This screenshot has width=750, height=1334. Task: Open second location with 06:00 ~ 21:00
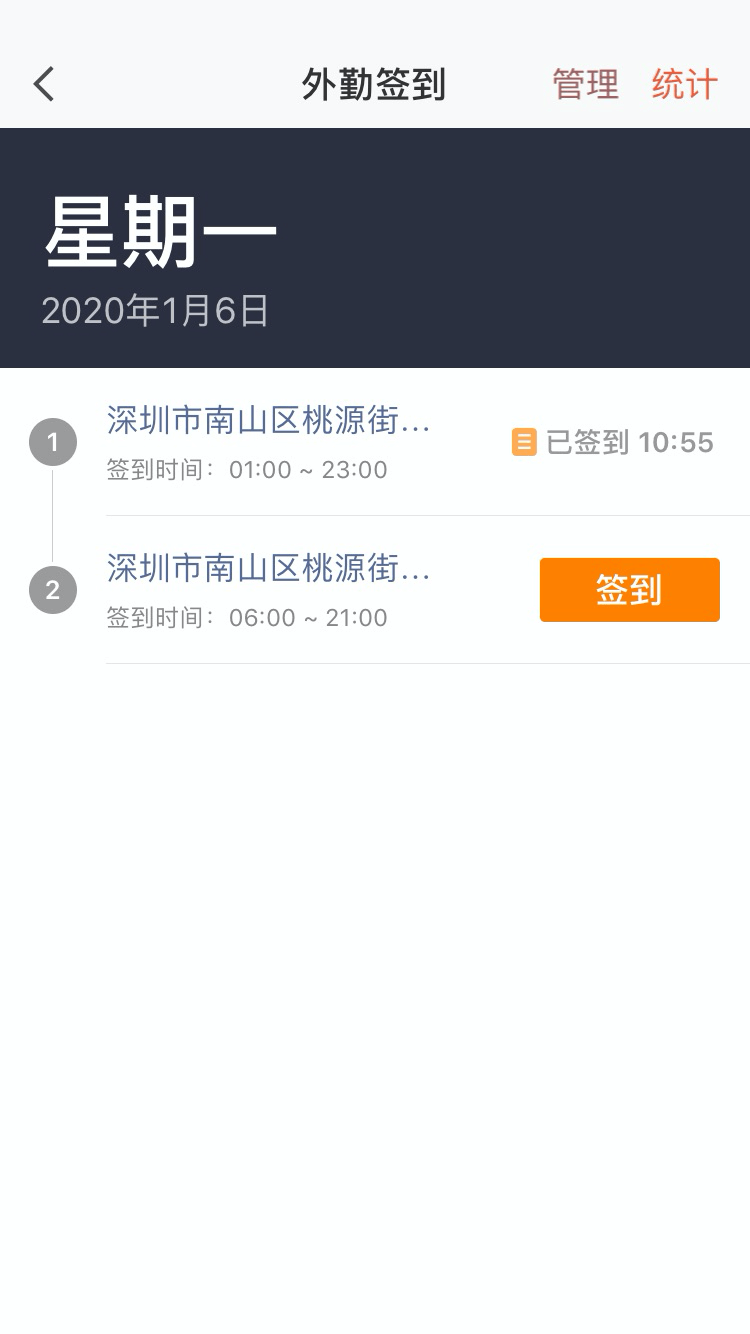click(x=268, y=590)
